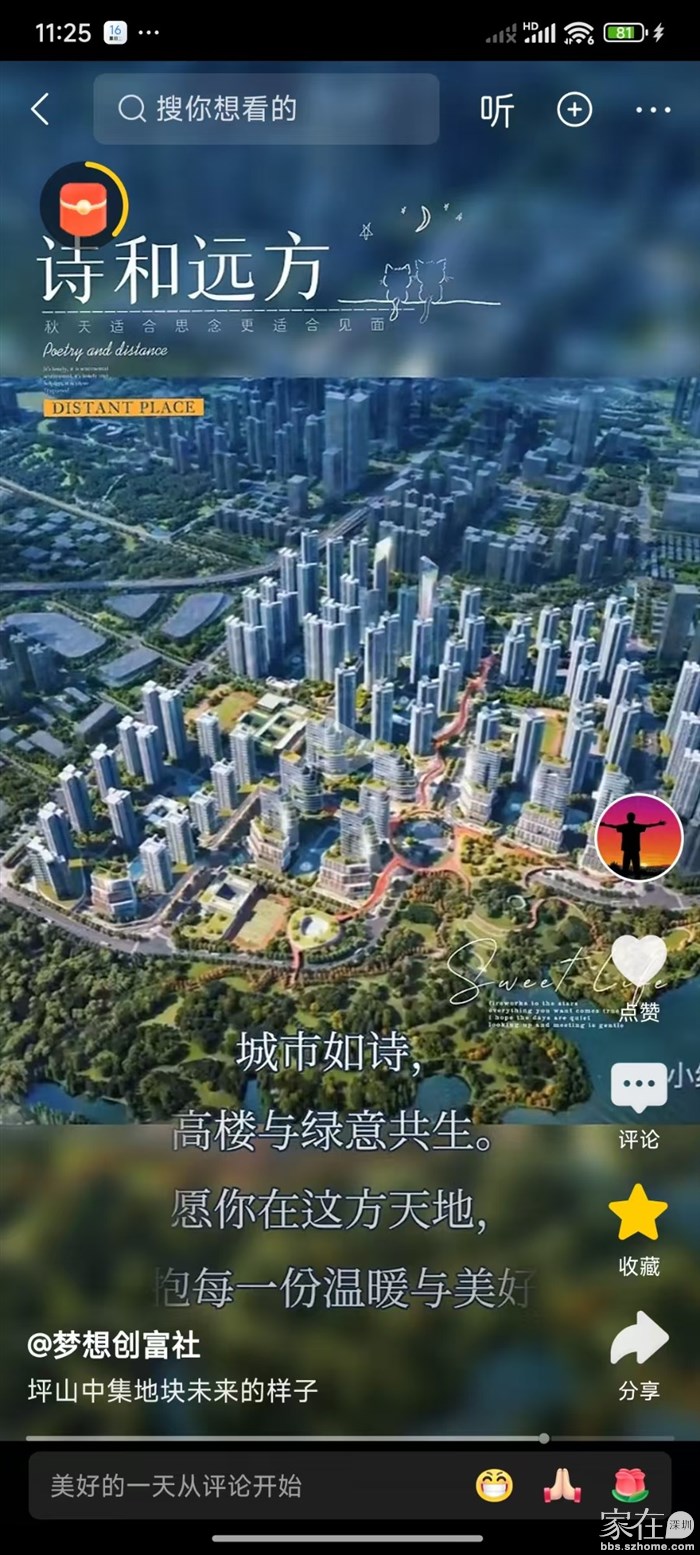Tap the 听 listen button
Image resolution: width=700 pixels, height=1555 pixels.
coord(497,110)
